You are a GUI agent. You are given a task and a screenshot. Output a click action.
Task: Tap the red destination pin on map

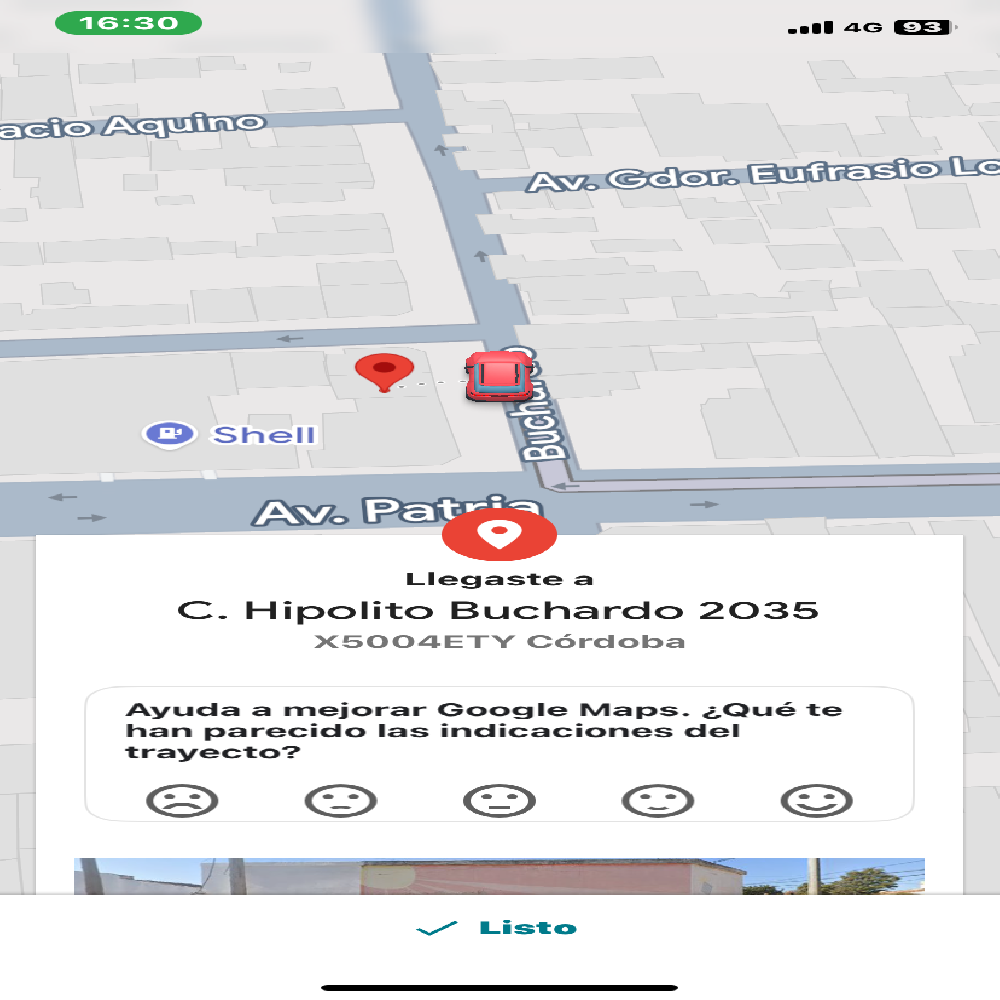point(384,372)
